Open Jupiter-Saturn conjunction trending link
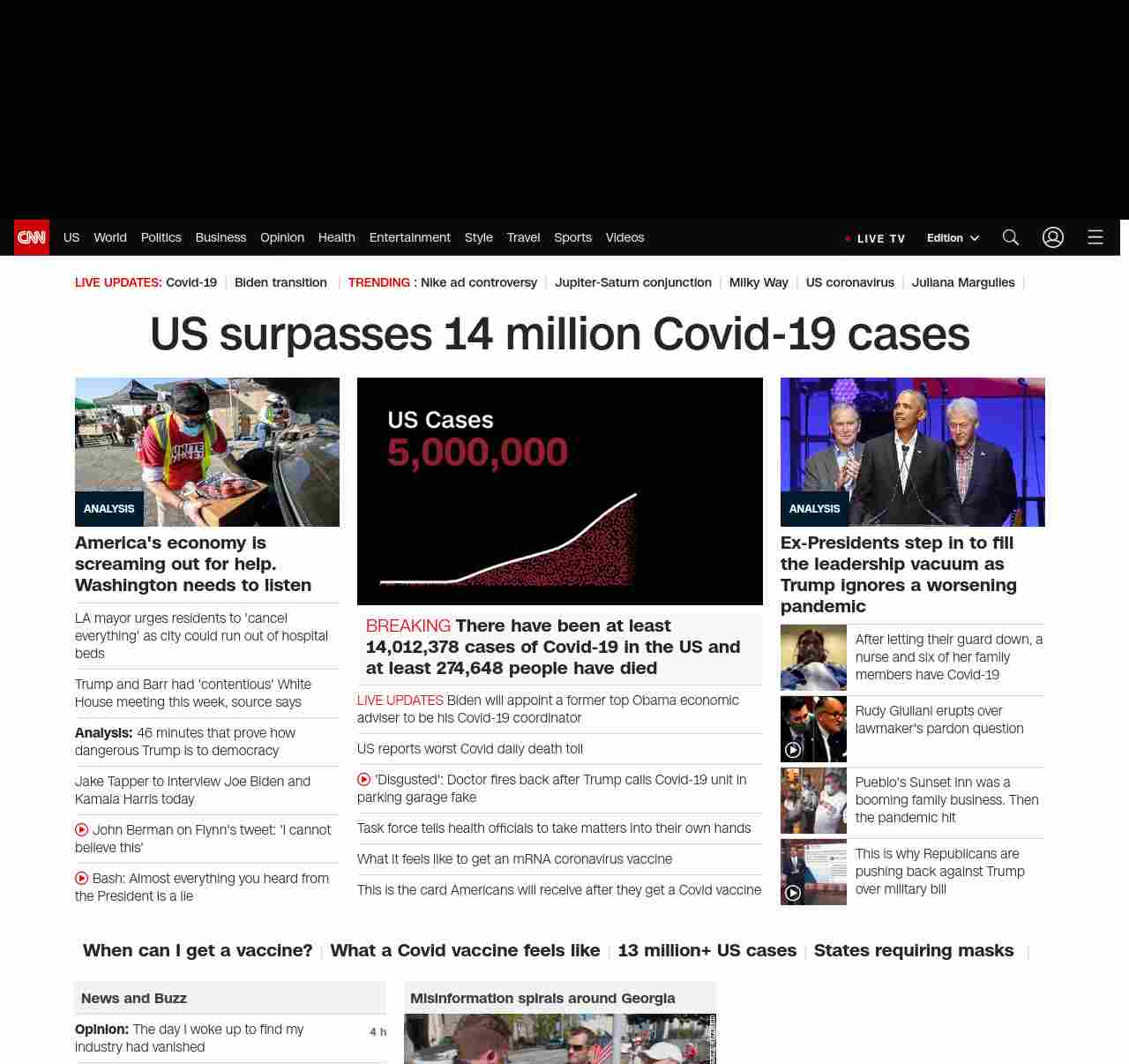This screenshot has width=1129, height=1064. point(632,282)
